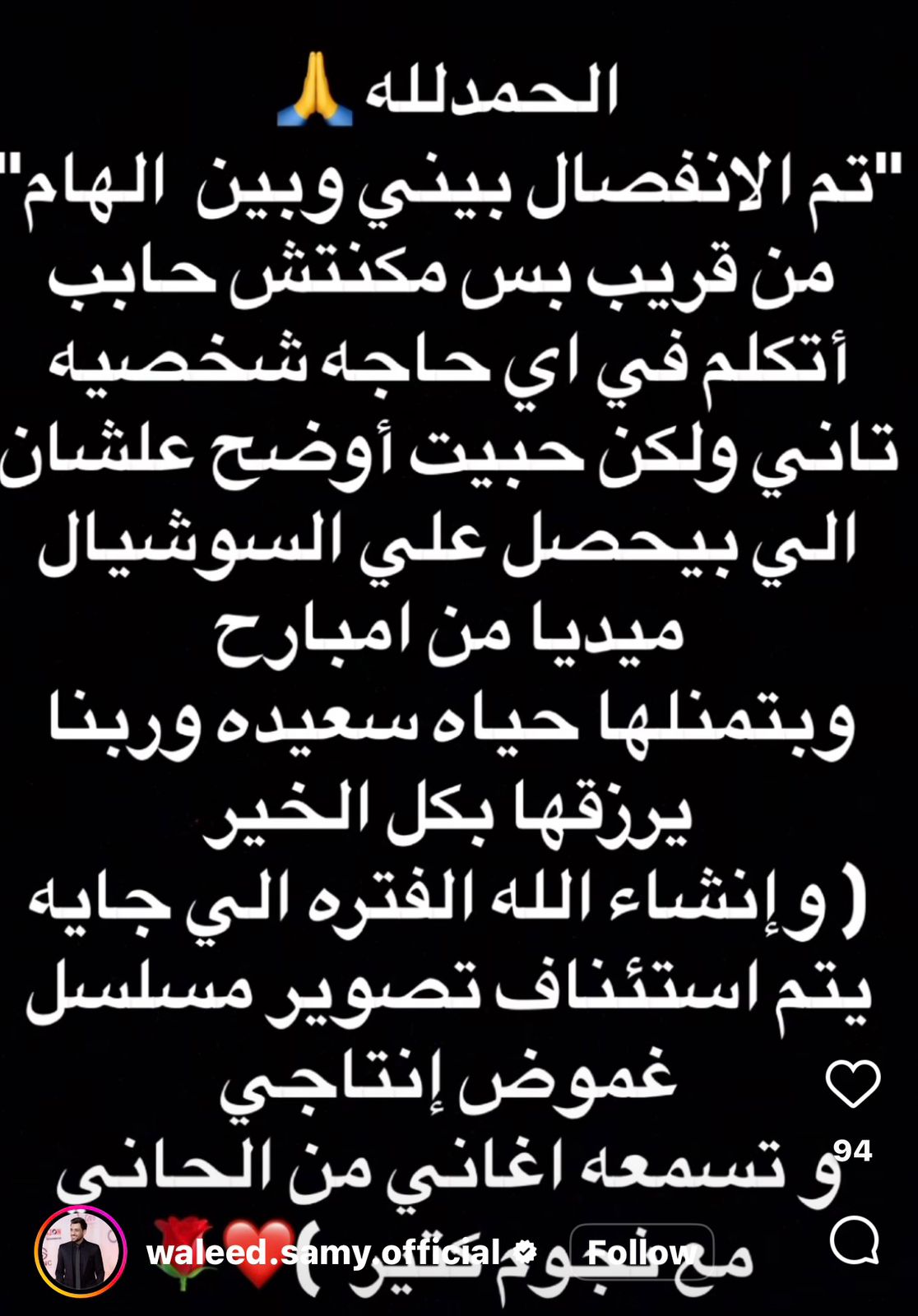Viewport: 918px width, 1316px height.
Task: Open waleed.samy.official profile via username
Action: pyautogui.click(x=323, y=1253)
